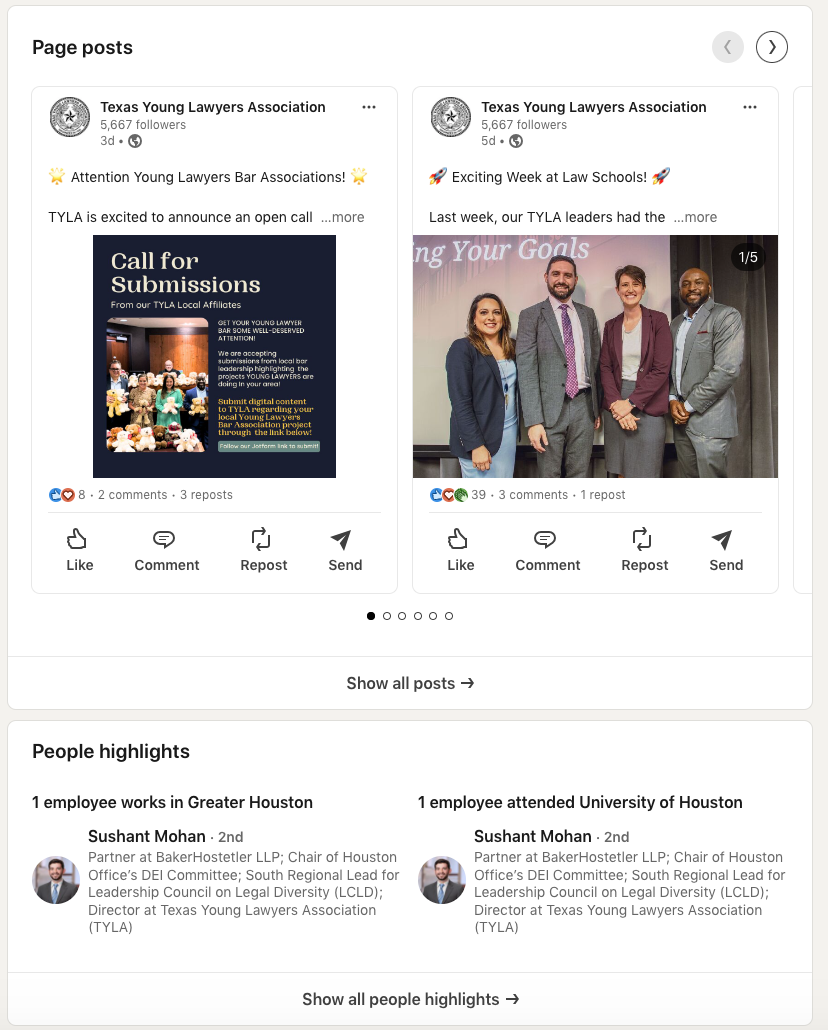Repost the Attention Young Lawyers post
This screenshot has width=828, height=1030.
pyautogui.click(x=263, y=550)
